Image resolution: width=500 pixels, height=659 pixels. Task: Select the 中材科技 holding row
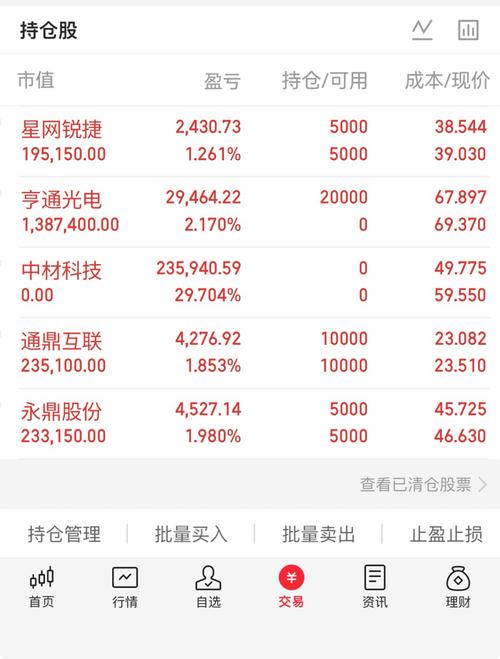coord(250,282)
